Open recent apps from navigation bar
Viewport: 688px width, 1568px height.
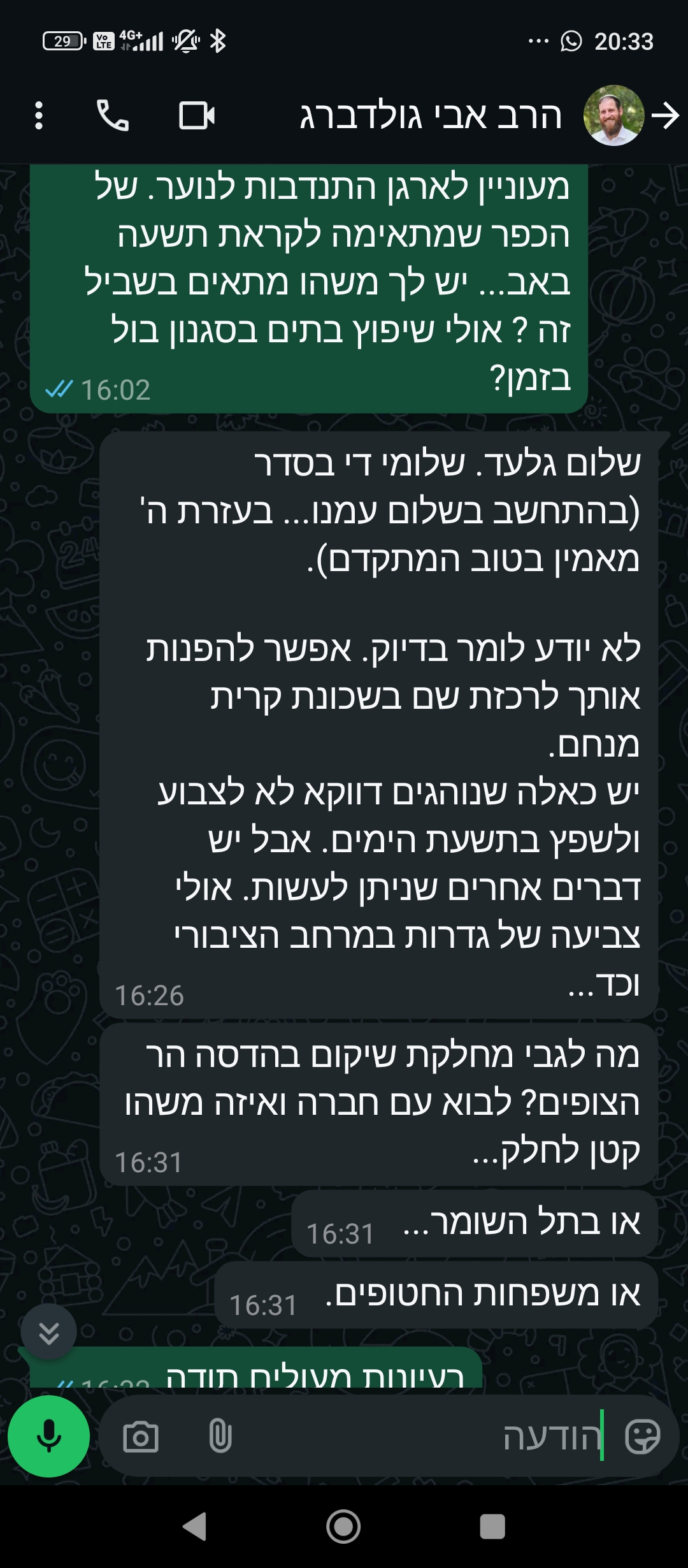click(492, 1527)
